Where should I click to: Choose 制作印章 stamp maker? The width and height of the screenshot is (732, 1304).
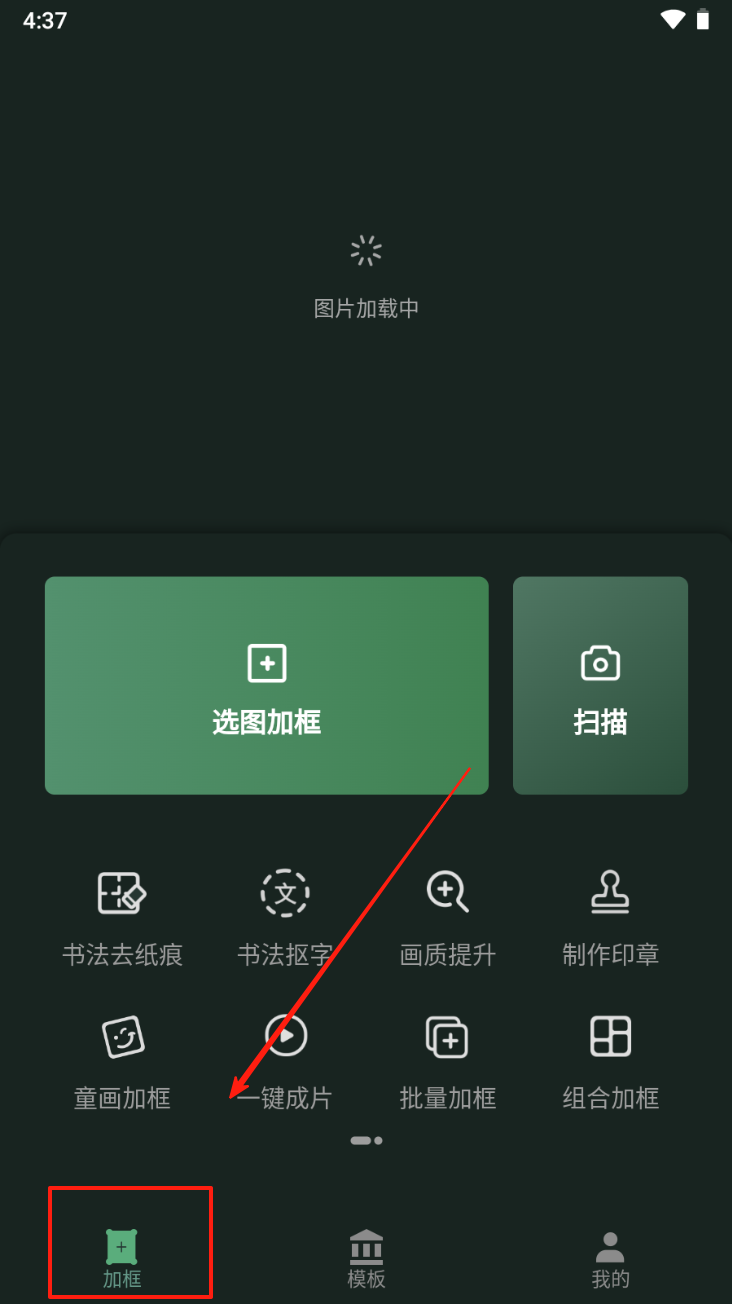610,918
